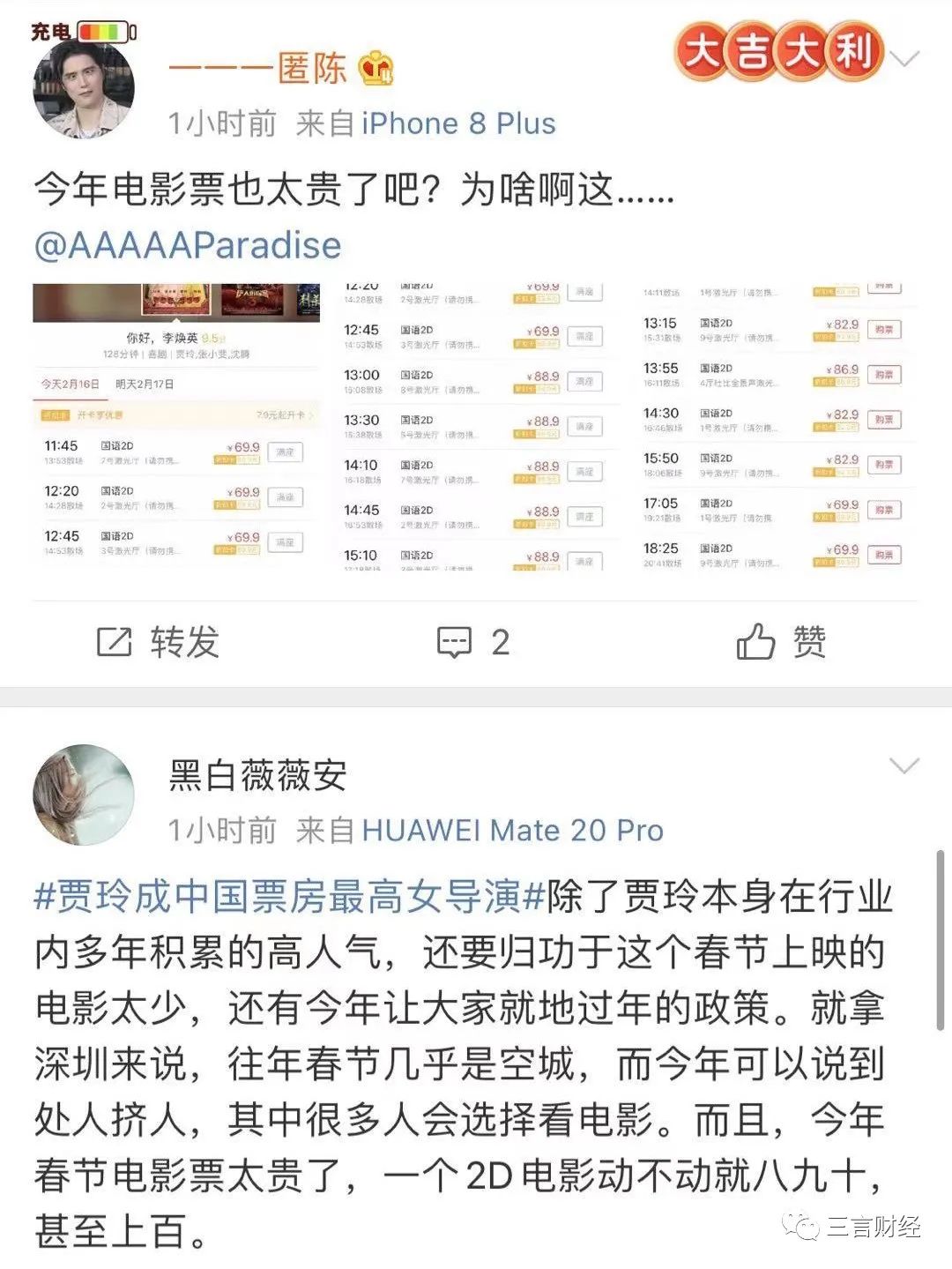The image size is (952, 1269).
Task: Open 黑白薇薇安's profile avatar
Action: click(x=84, y=795)
